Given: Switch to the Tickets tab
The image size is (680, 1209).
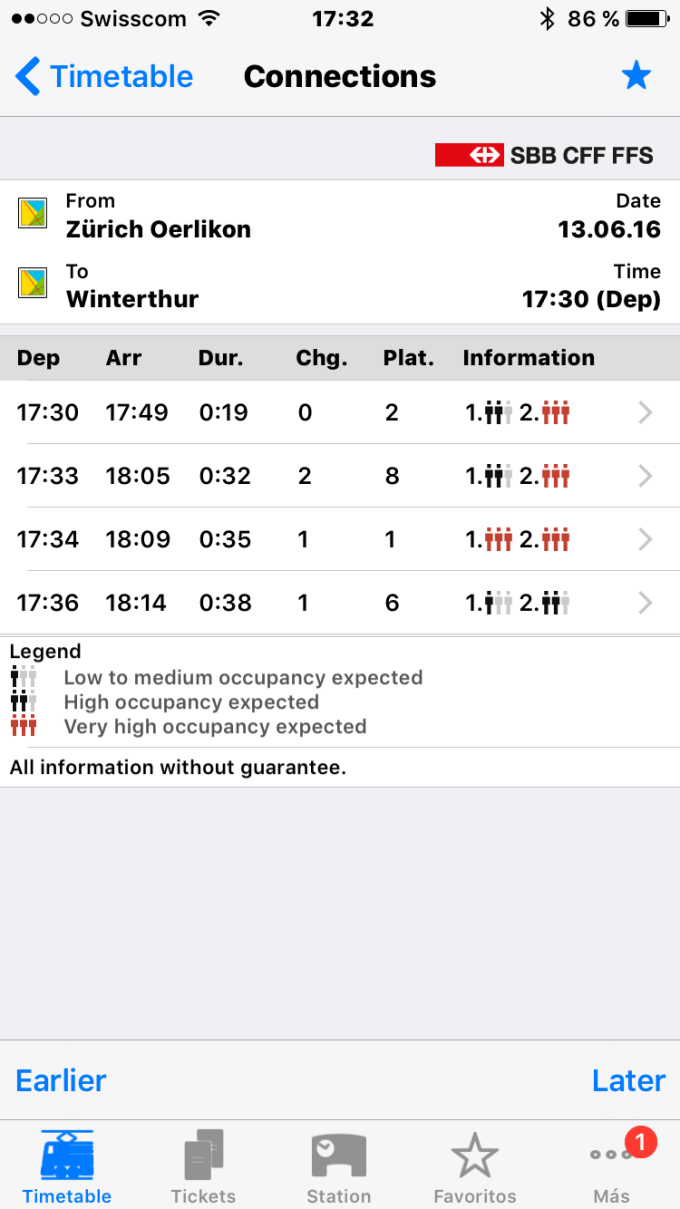Looking at the screenshot, I should 203,1167.
